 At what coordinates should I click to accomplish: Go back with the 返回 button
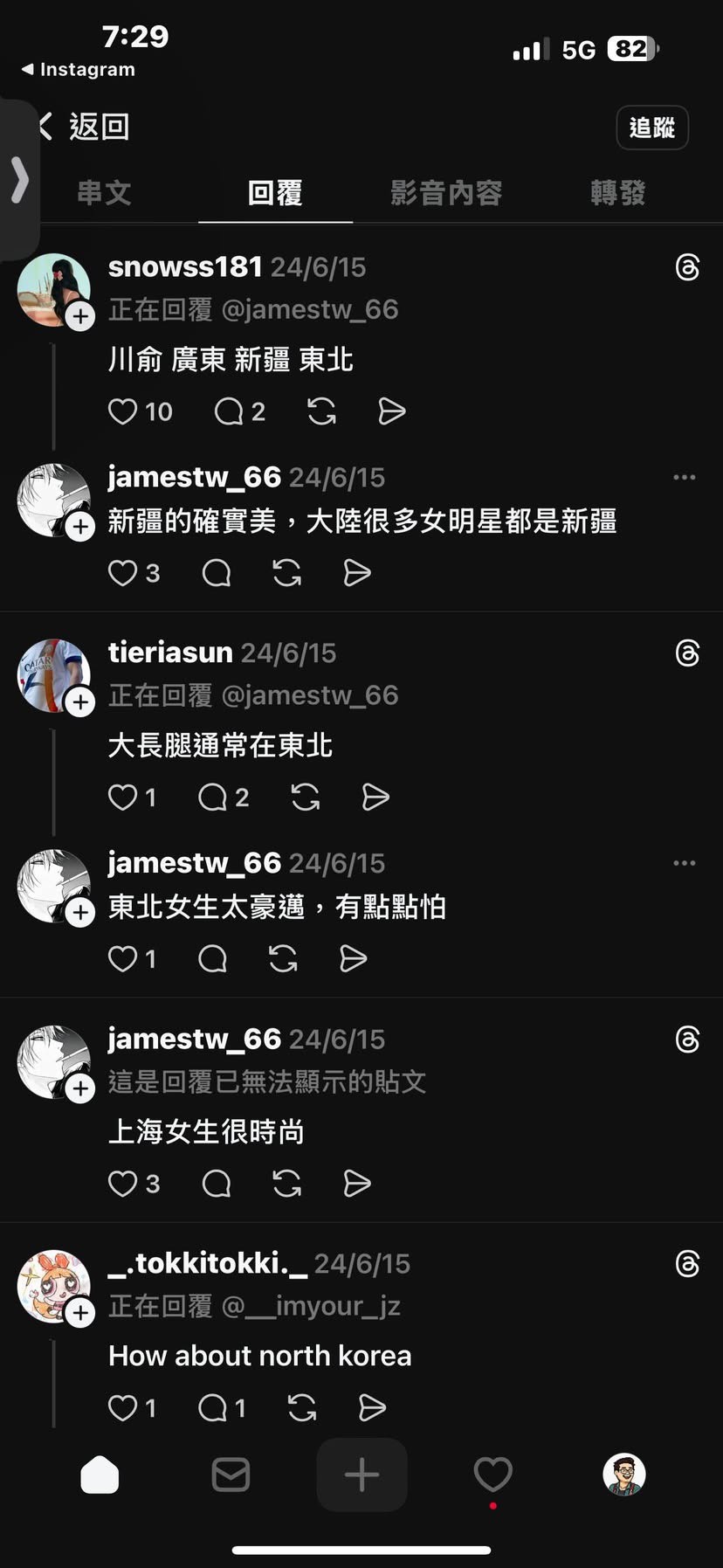tap(84, 127)
